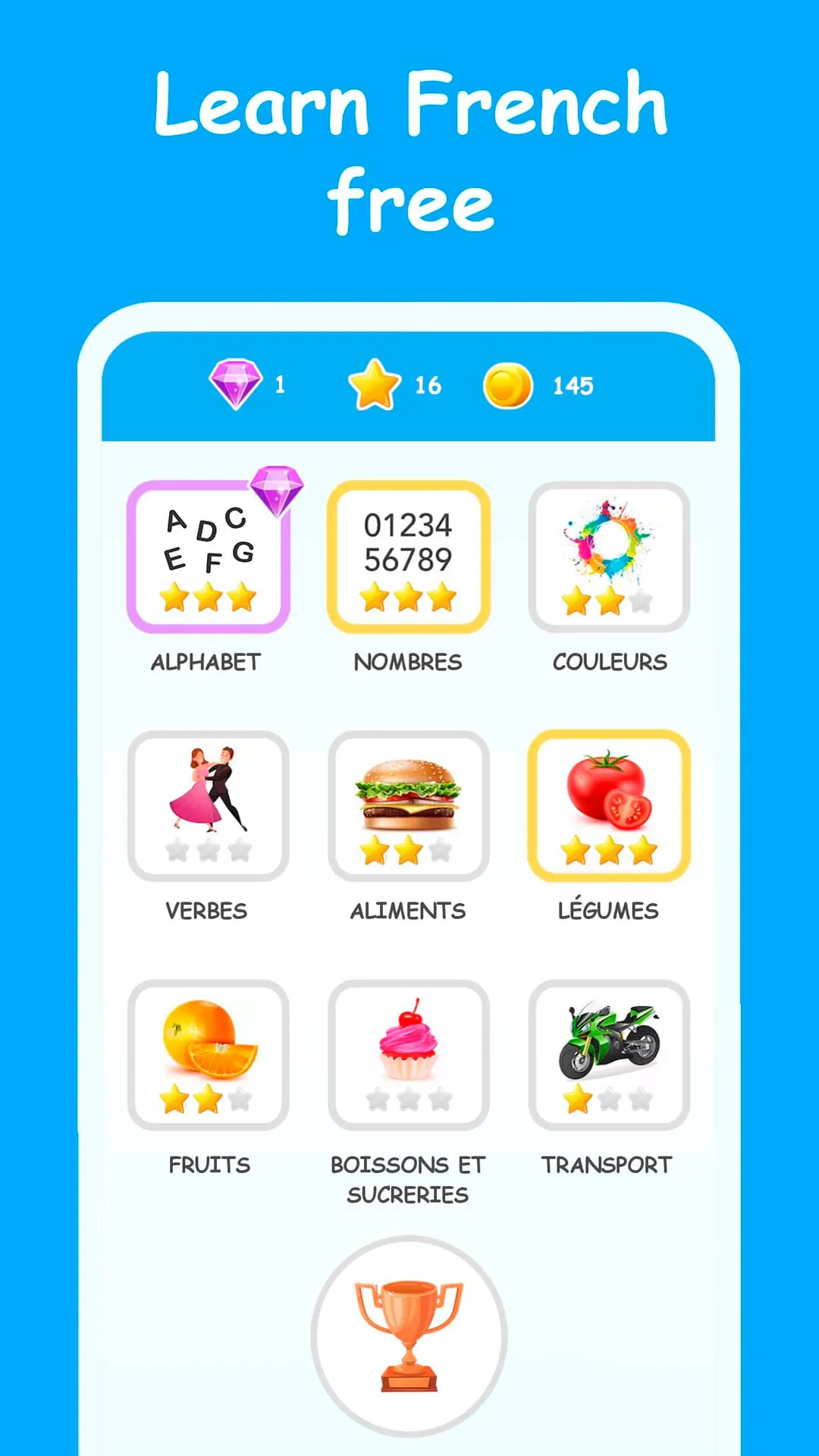Tap an empty star on Verbes tile
Viewport: 819px width, 1456px height.
click(209, 852)
